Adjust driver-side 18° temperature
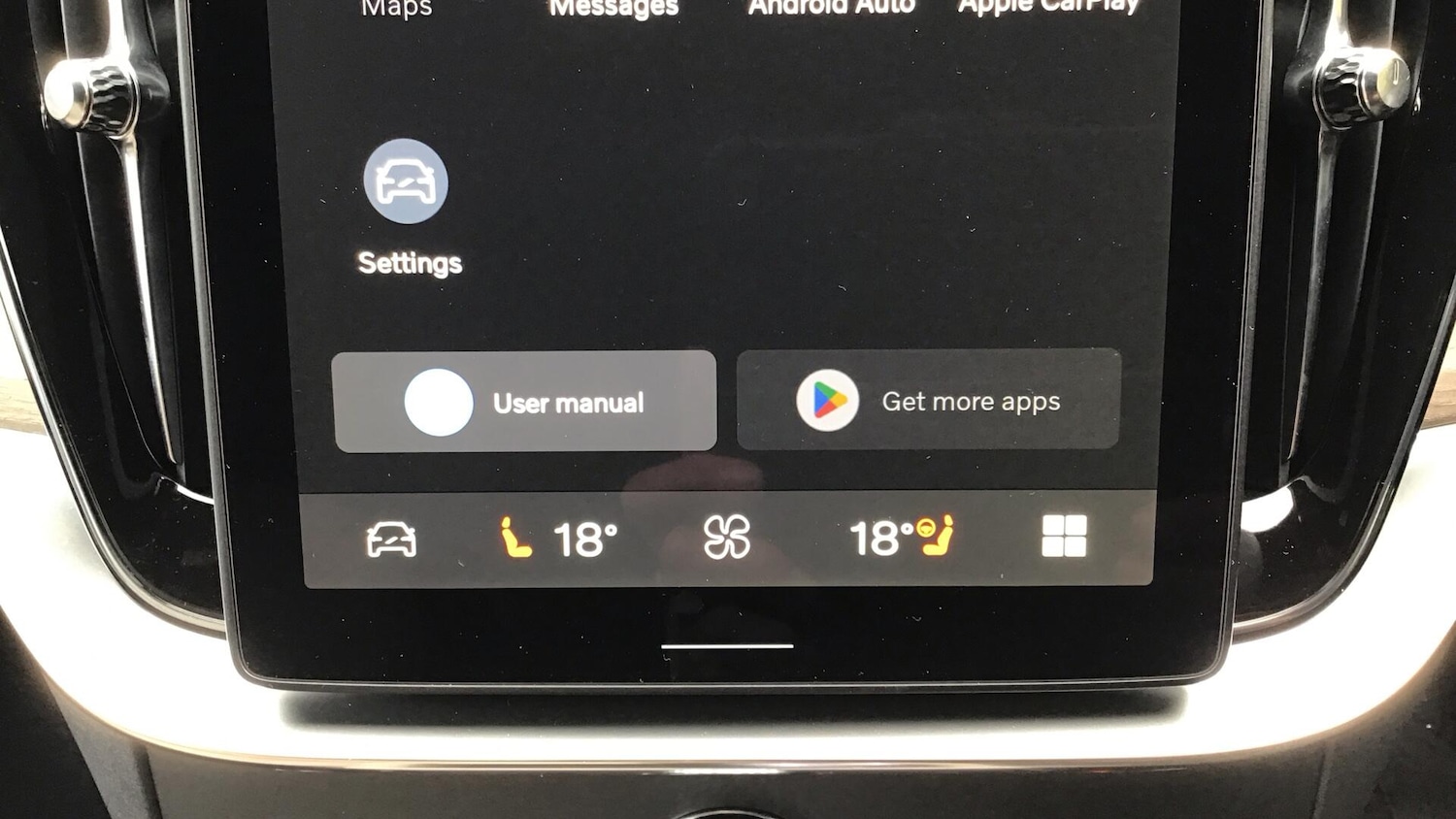The width and height of the screenshot is (1456, 819). tap(583, 540)
